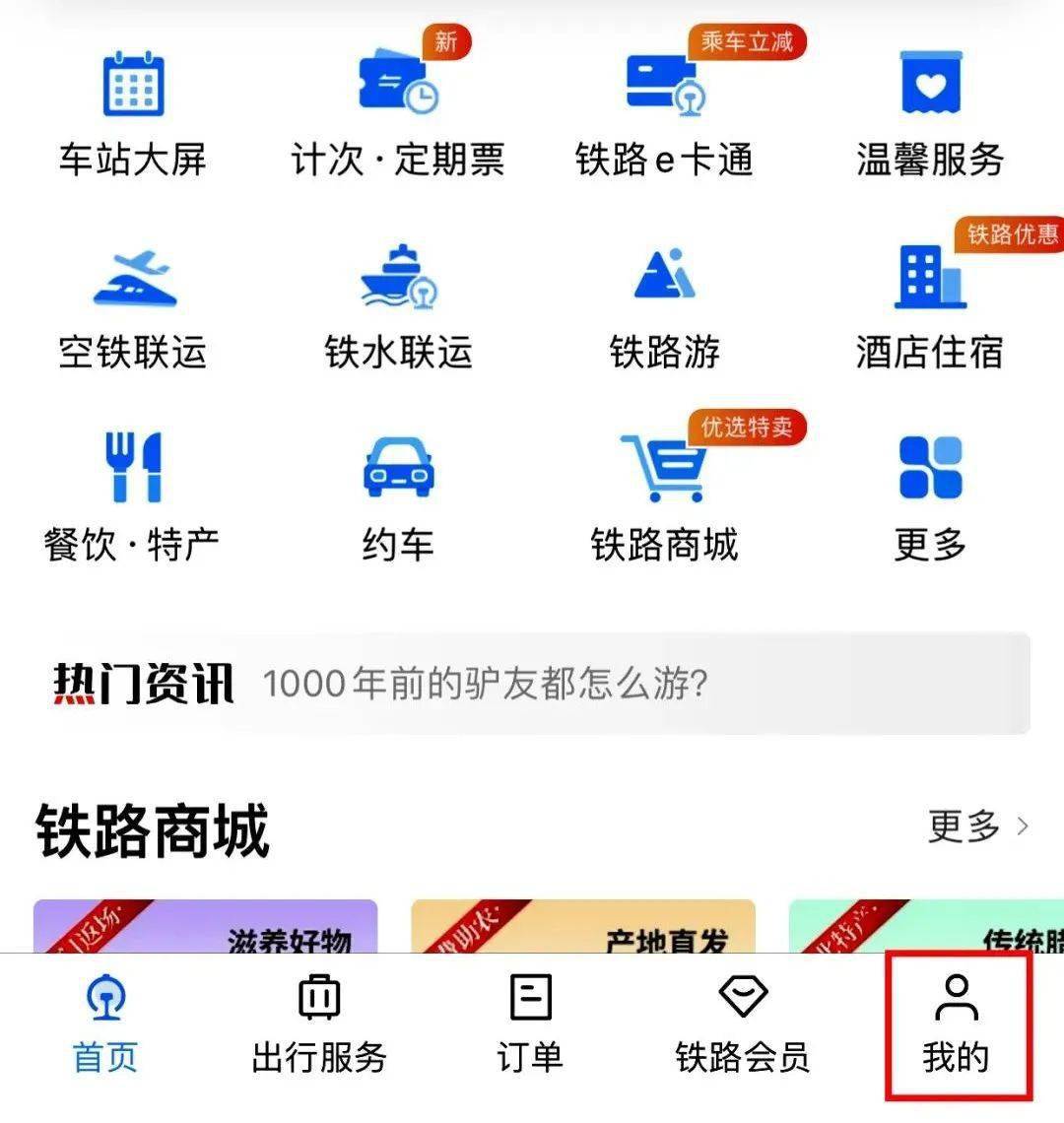The image size is (1064, 1123).
Task: Switch to the 我的 tab
Action: pyautogui.click(x=956, y=1026)
